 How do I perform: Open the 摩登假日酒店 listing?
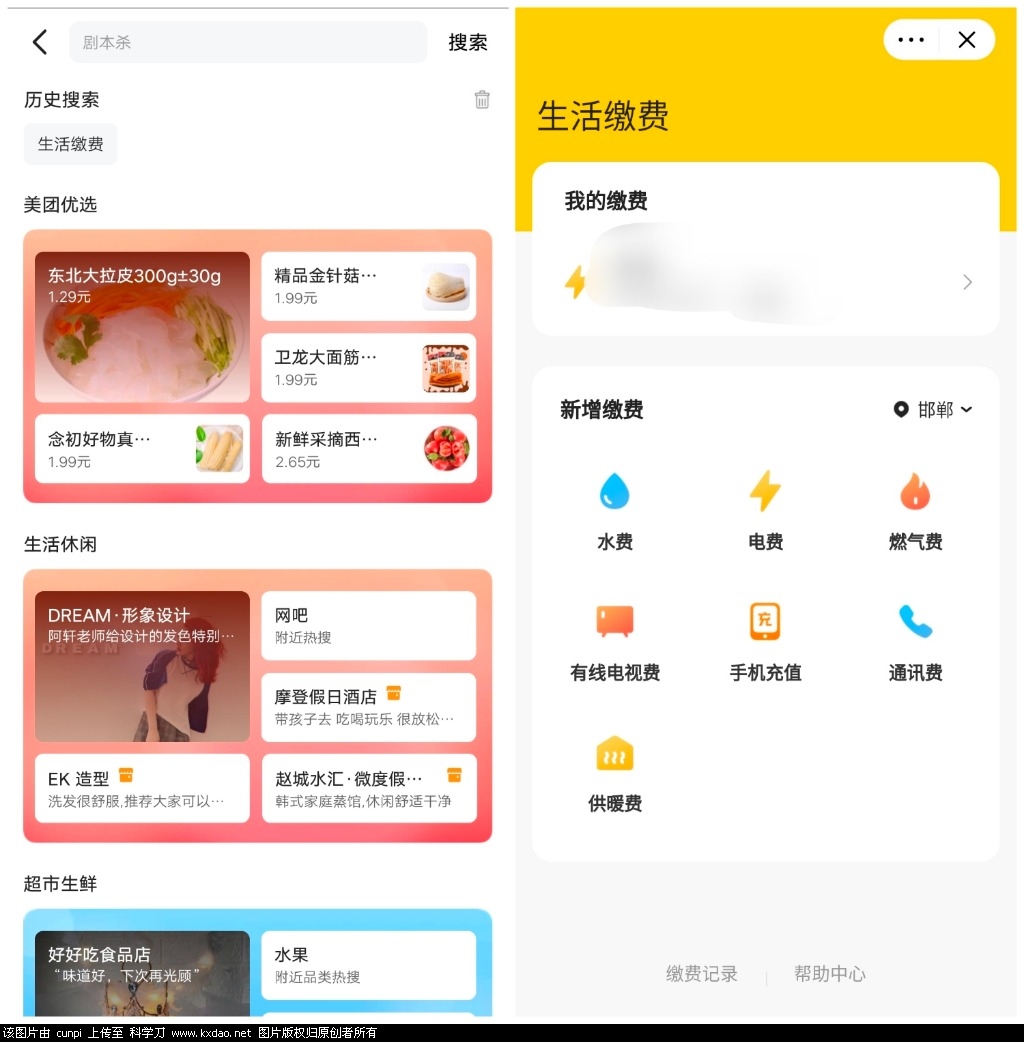click(x=368, y=706)
